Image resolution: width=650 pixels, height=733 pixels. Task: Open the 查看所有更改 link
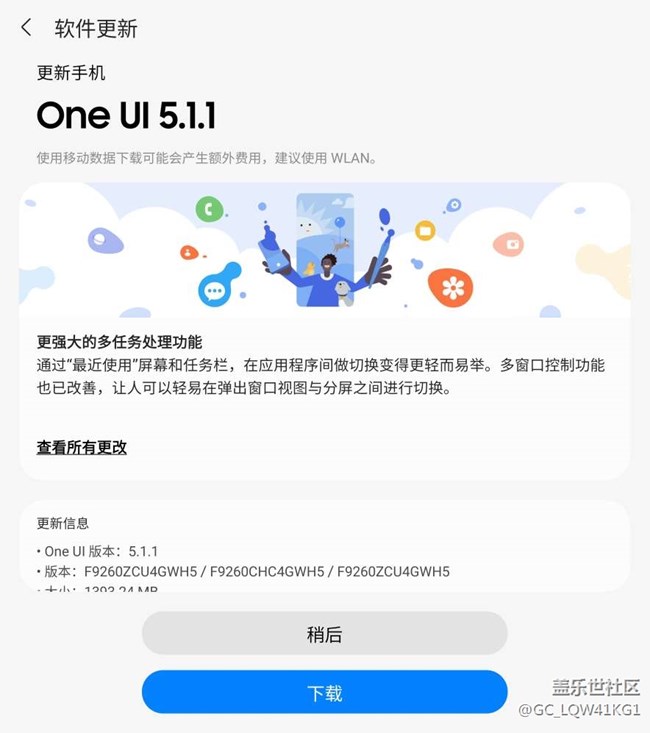point(82,447)
